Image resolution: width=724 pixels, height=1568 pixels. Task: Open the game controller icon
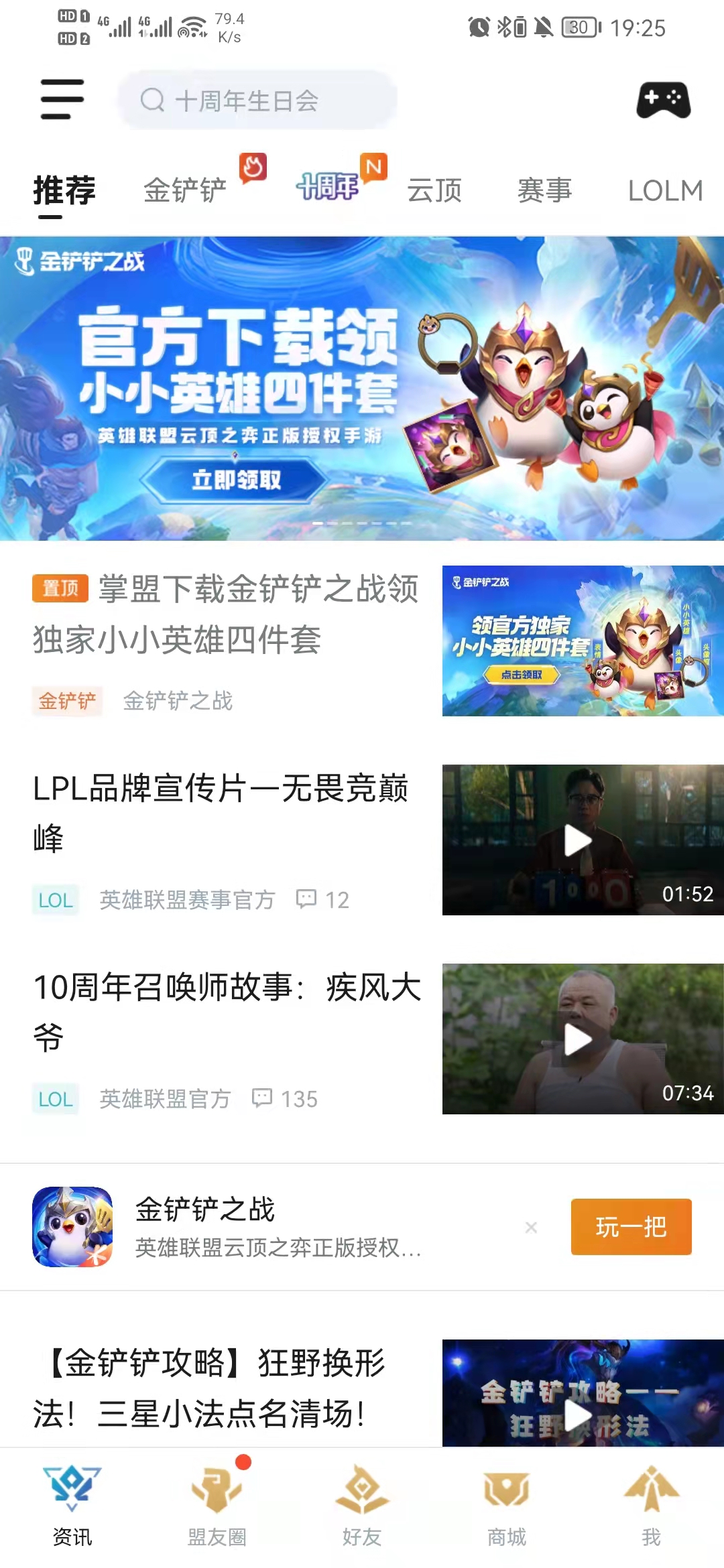click(x=663, y=101)
